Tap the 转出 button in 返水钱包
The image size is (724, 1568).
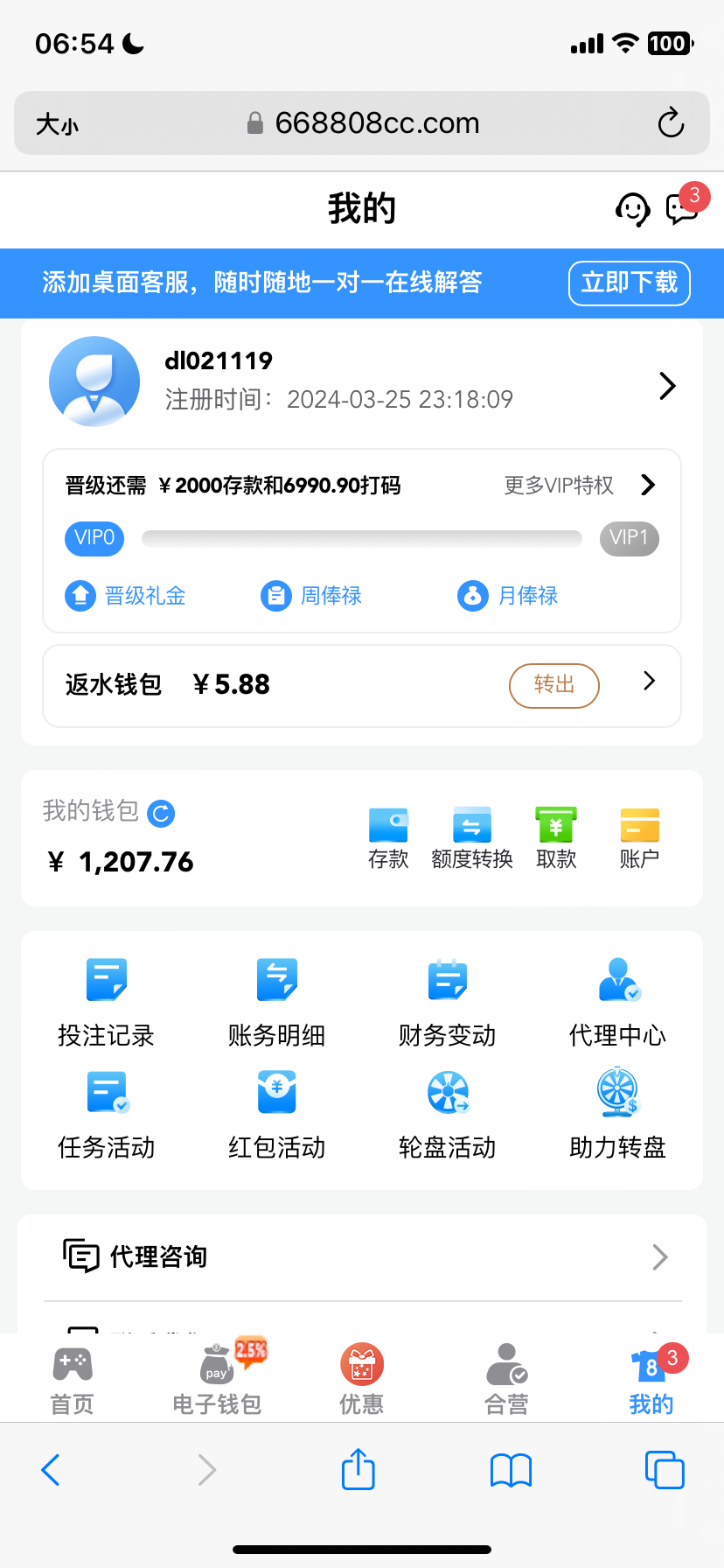553,685
